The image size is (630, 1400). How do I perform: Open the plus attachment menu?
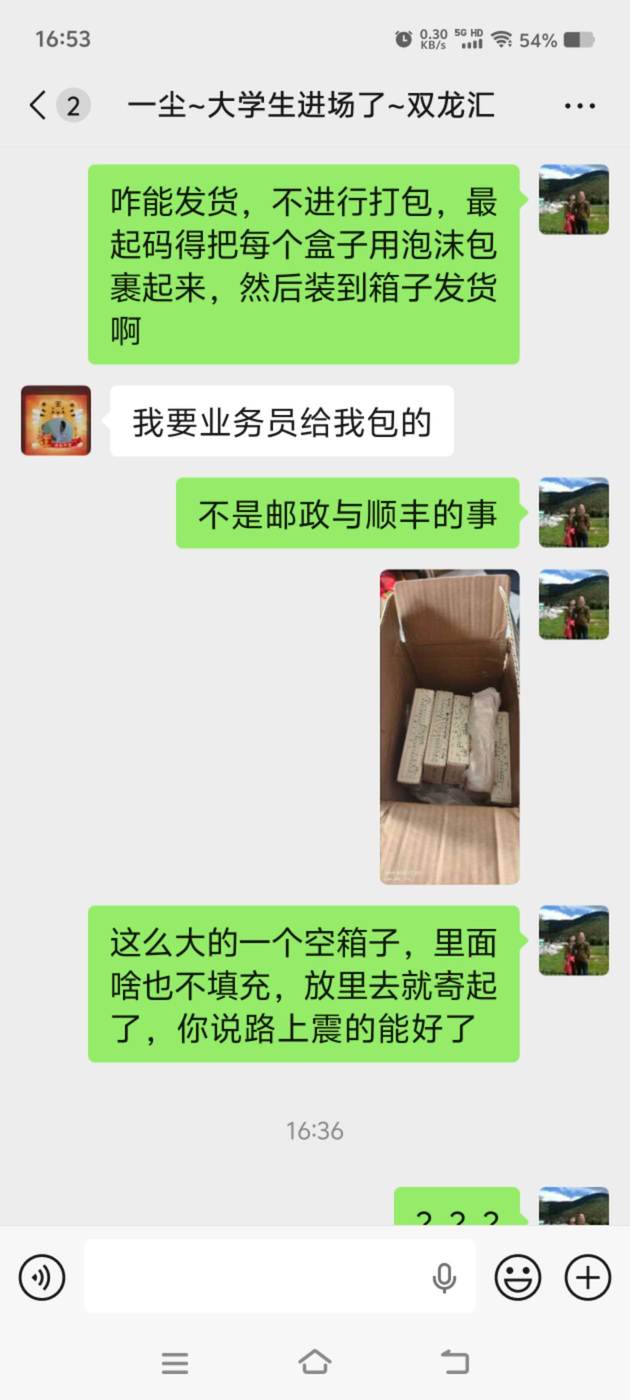[x=588, y=1277]
